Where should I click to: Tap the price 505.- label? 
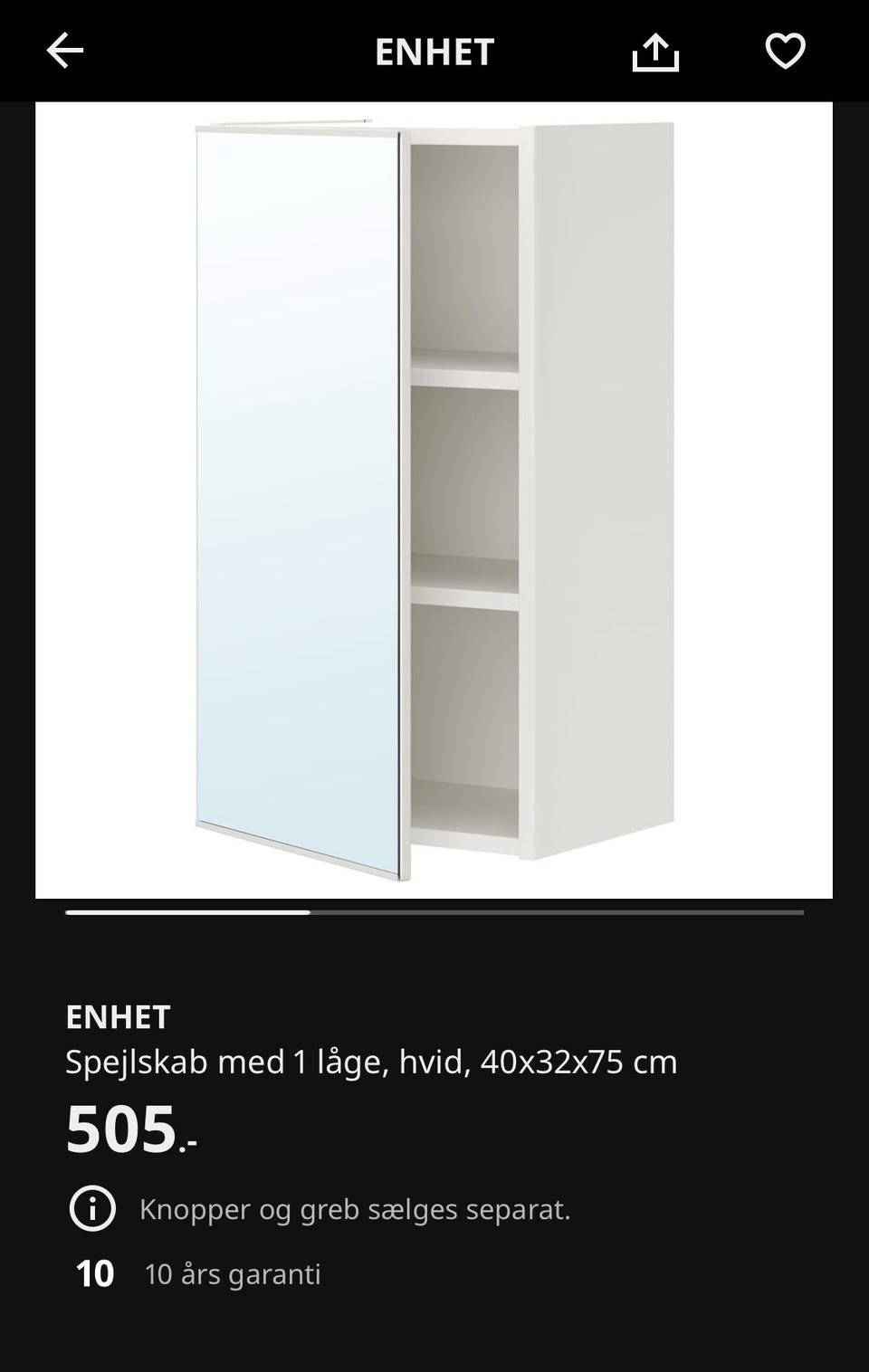127,1130
